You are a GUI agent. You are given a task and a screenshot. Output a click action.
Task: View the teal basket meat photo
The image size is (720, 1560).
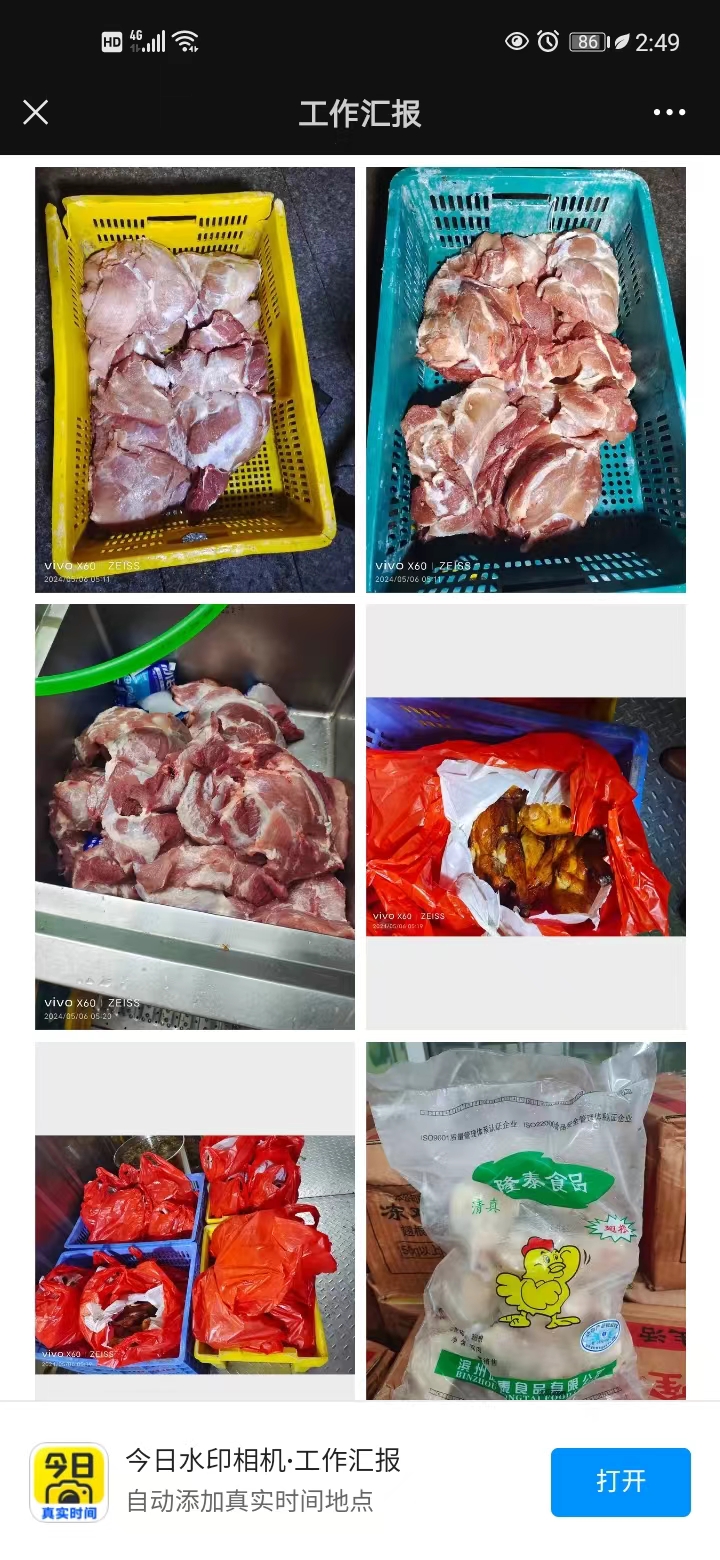click(526, 379)
